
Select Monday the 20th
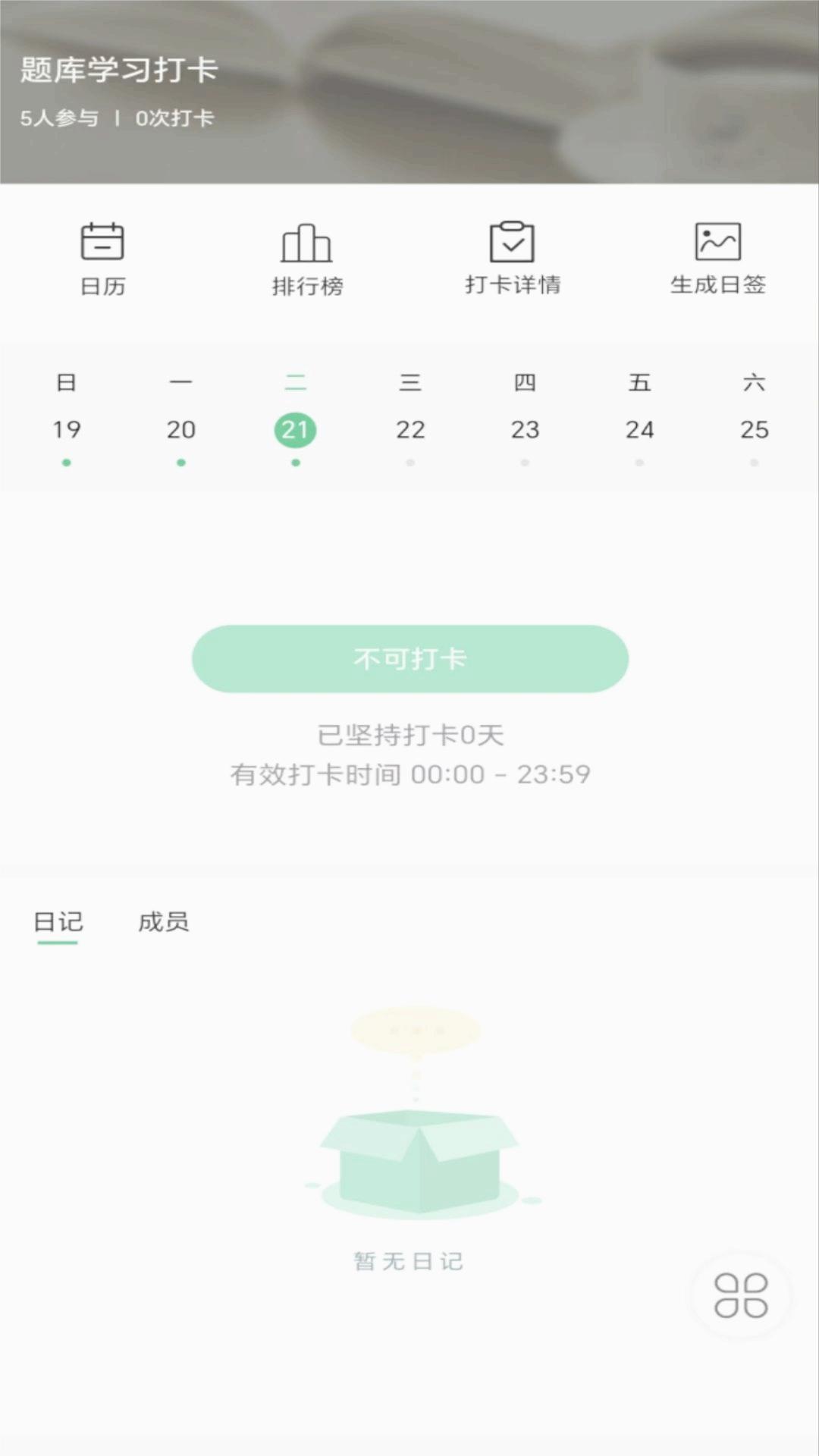point(181,429)
